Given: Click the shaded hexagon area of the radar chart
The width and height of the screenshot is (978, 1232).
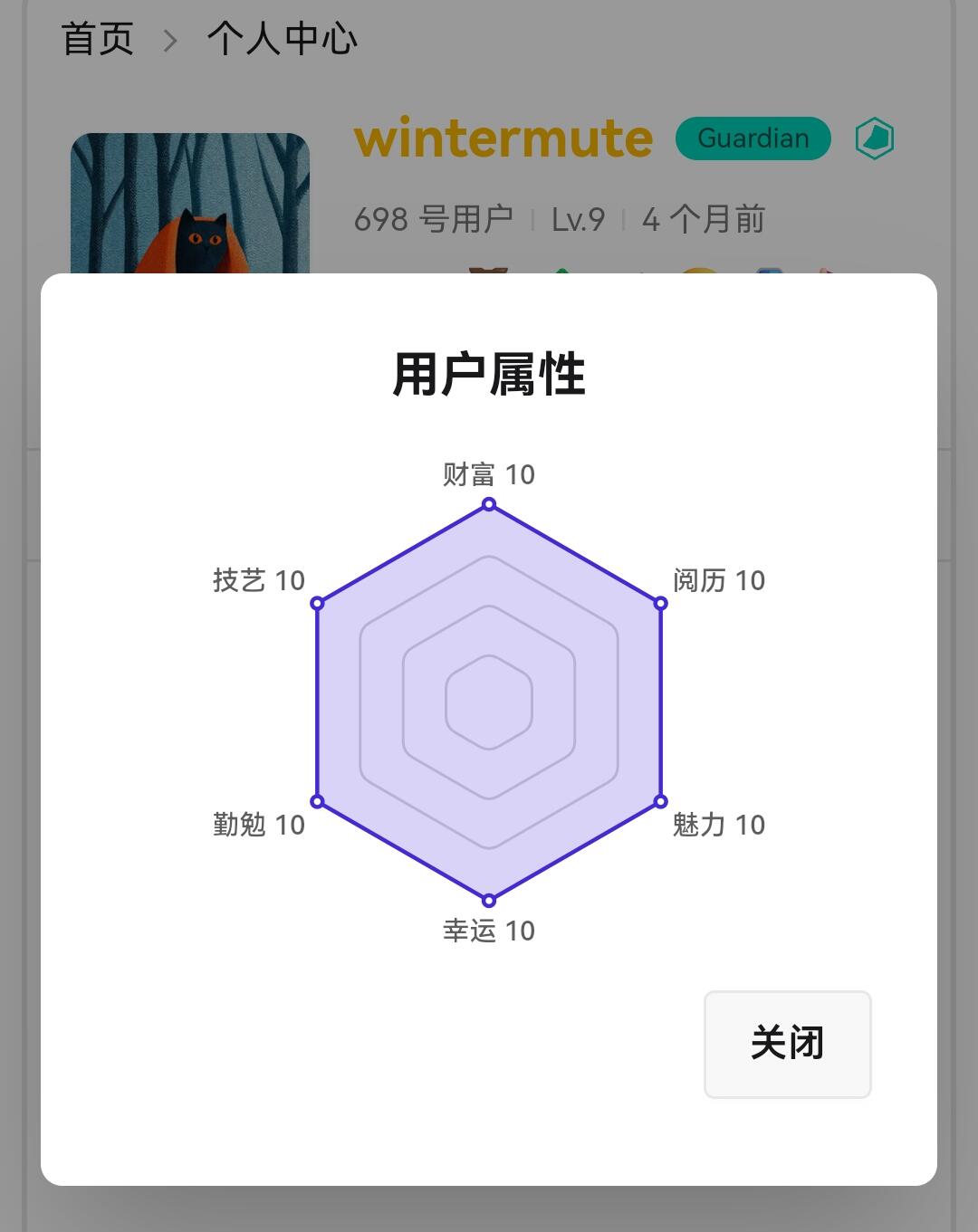Looking at the screenshot, I should [489, 702].
